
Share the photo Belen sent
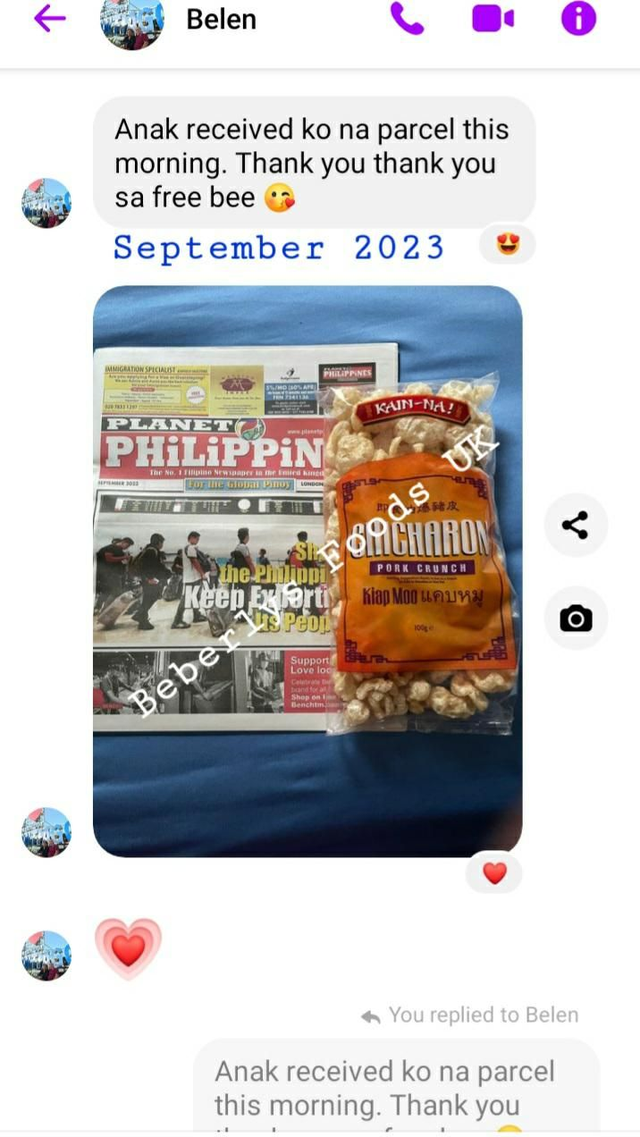pos(575,525)
